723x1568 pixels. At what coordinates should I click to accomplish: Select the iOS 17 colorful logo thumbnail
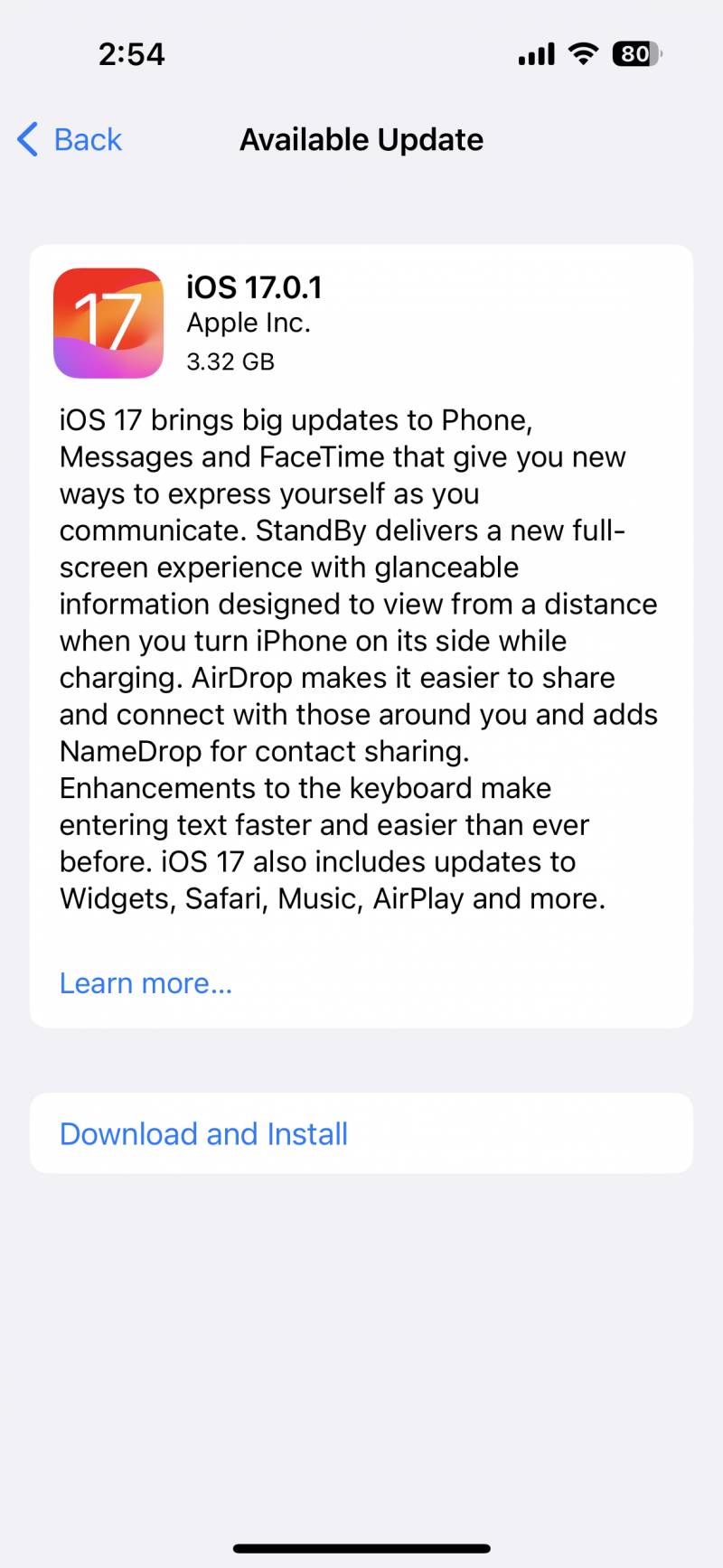pos(108,324)
